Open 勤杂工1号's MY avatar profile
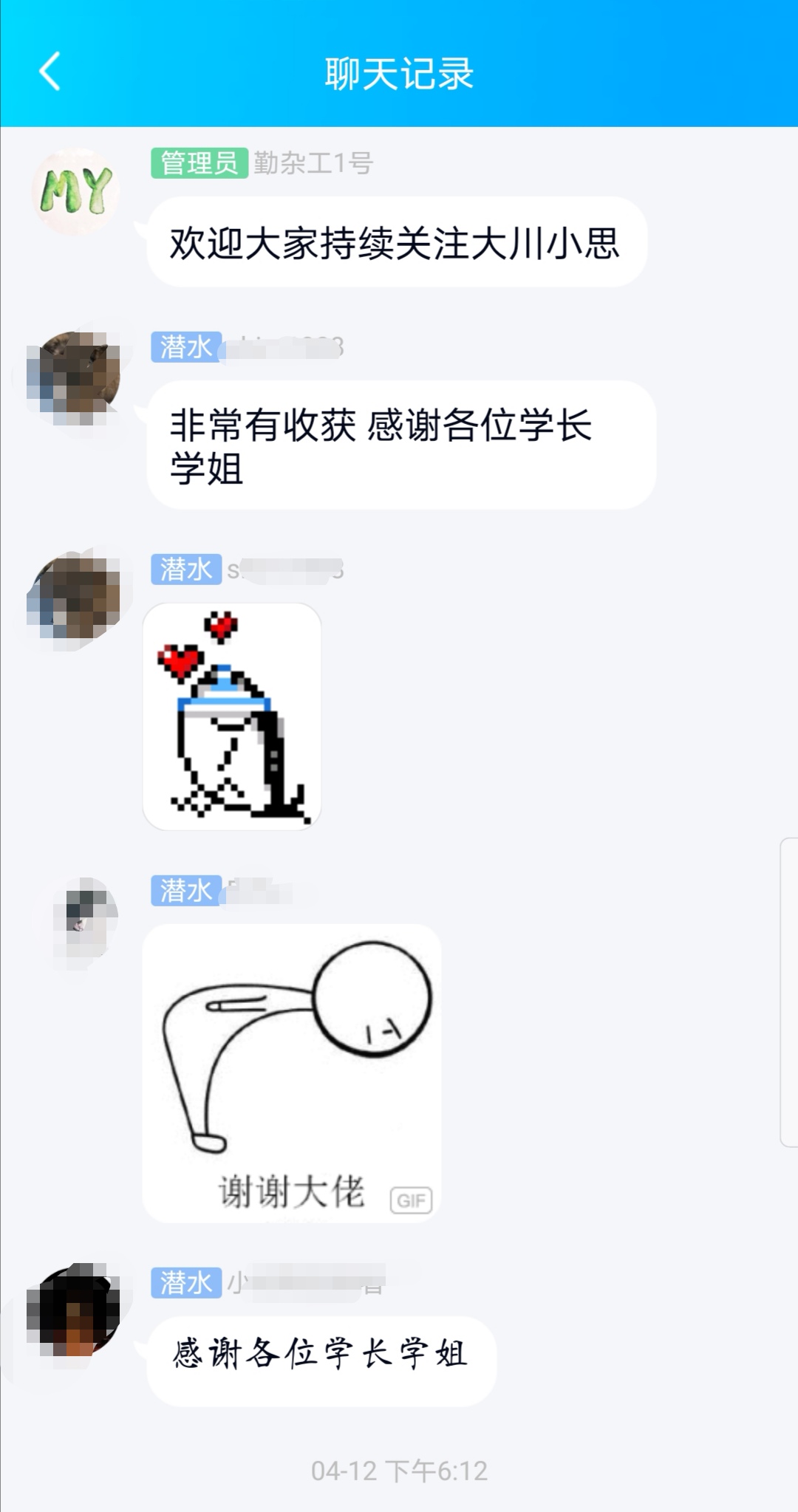 click(75, 192)
